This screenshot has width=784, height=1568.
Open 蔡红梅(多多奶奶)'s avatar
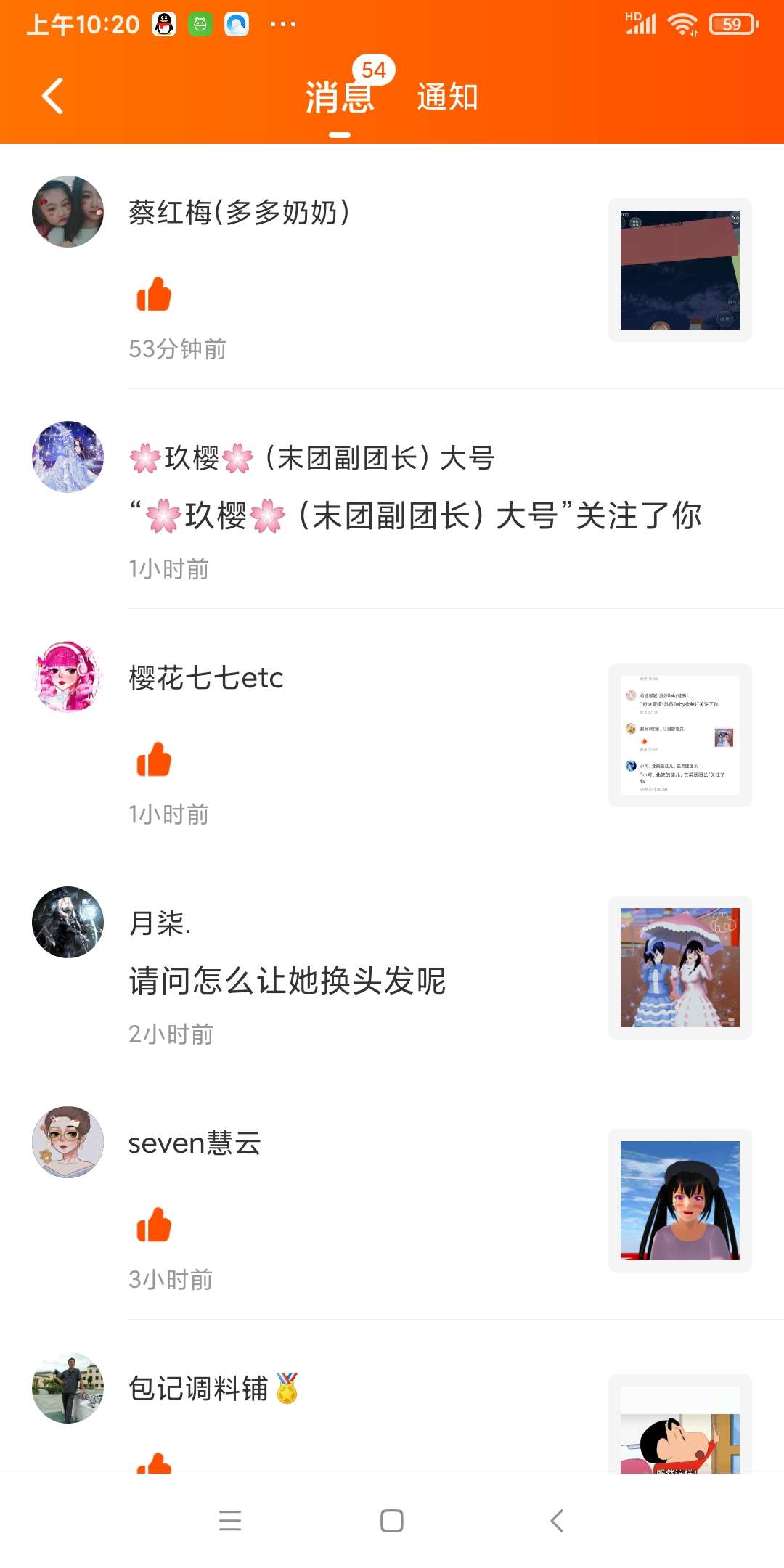pyautogui.click(x=68, y=211)
